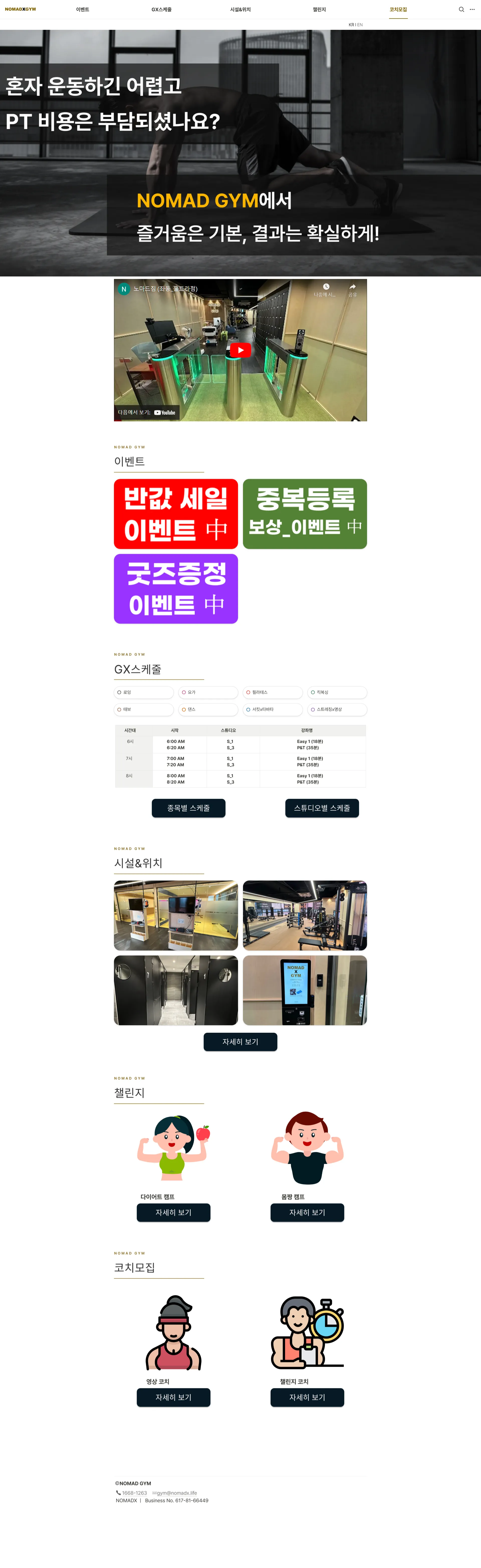This screenshot has height=1568, width=481.
Task: Open the search icon in the header
Action: coord(461,9)
